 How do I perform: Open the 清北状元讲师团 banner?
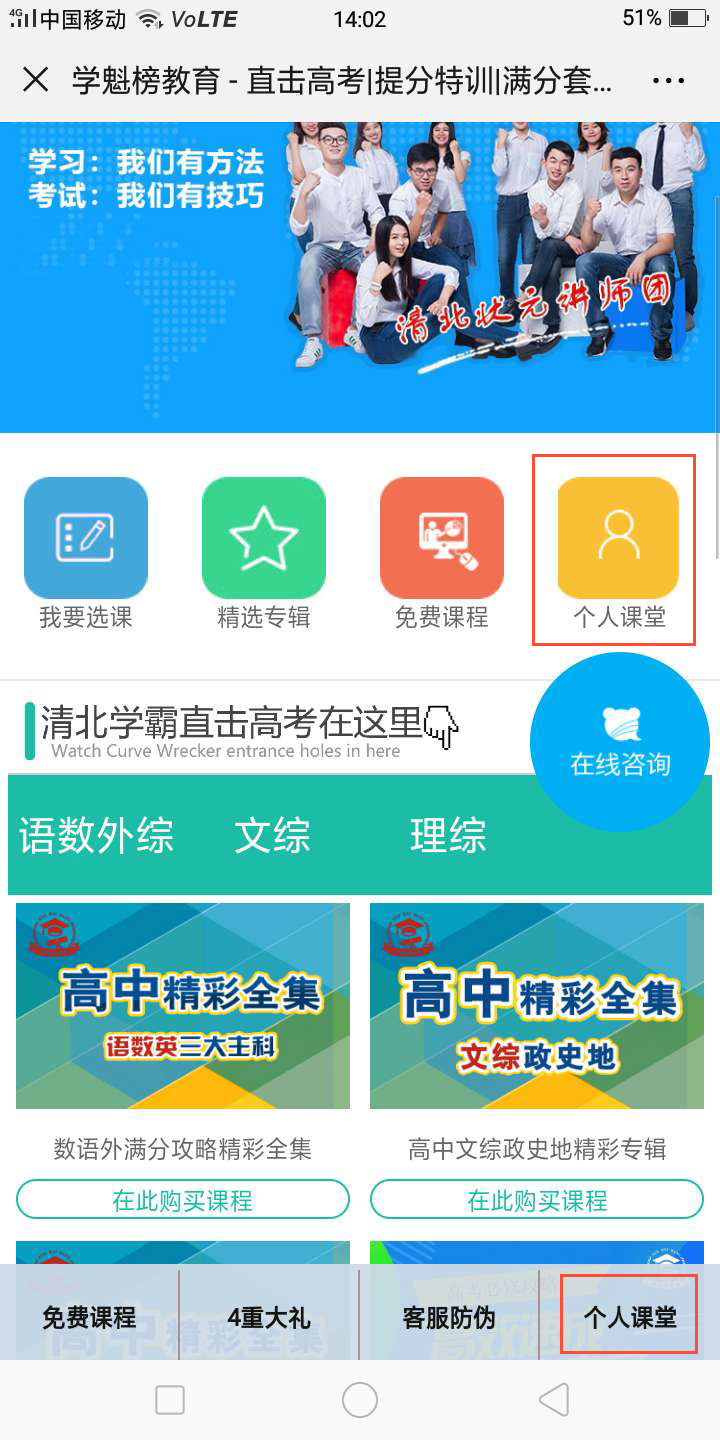pos(360,276)
